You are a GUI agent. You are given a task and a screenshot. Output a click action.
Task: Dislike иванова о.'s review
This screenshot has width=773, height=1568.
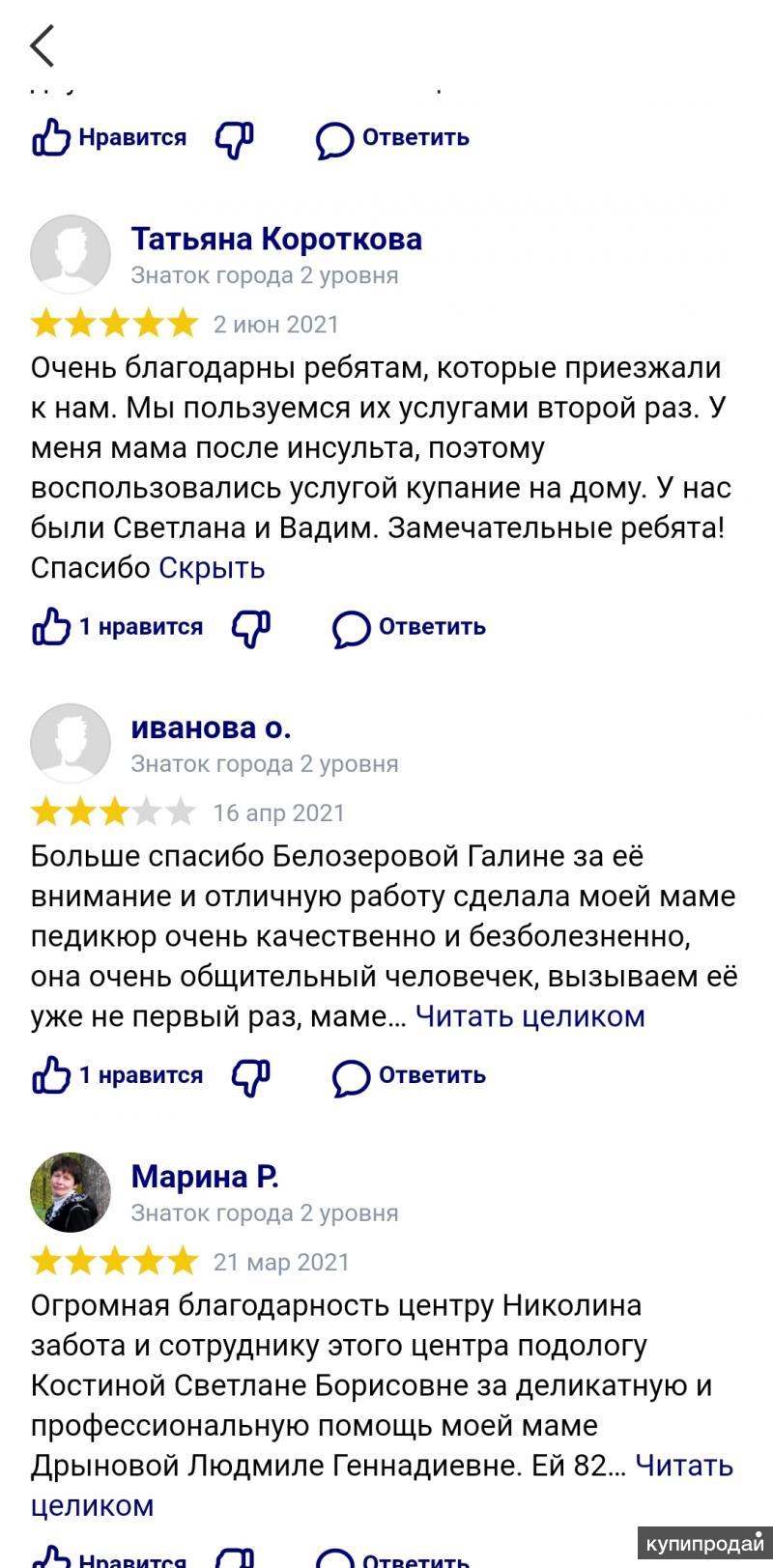(x=250, y=1076)
